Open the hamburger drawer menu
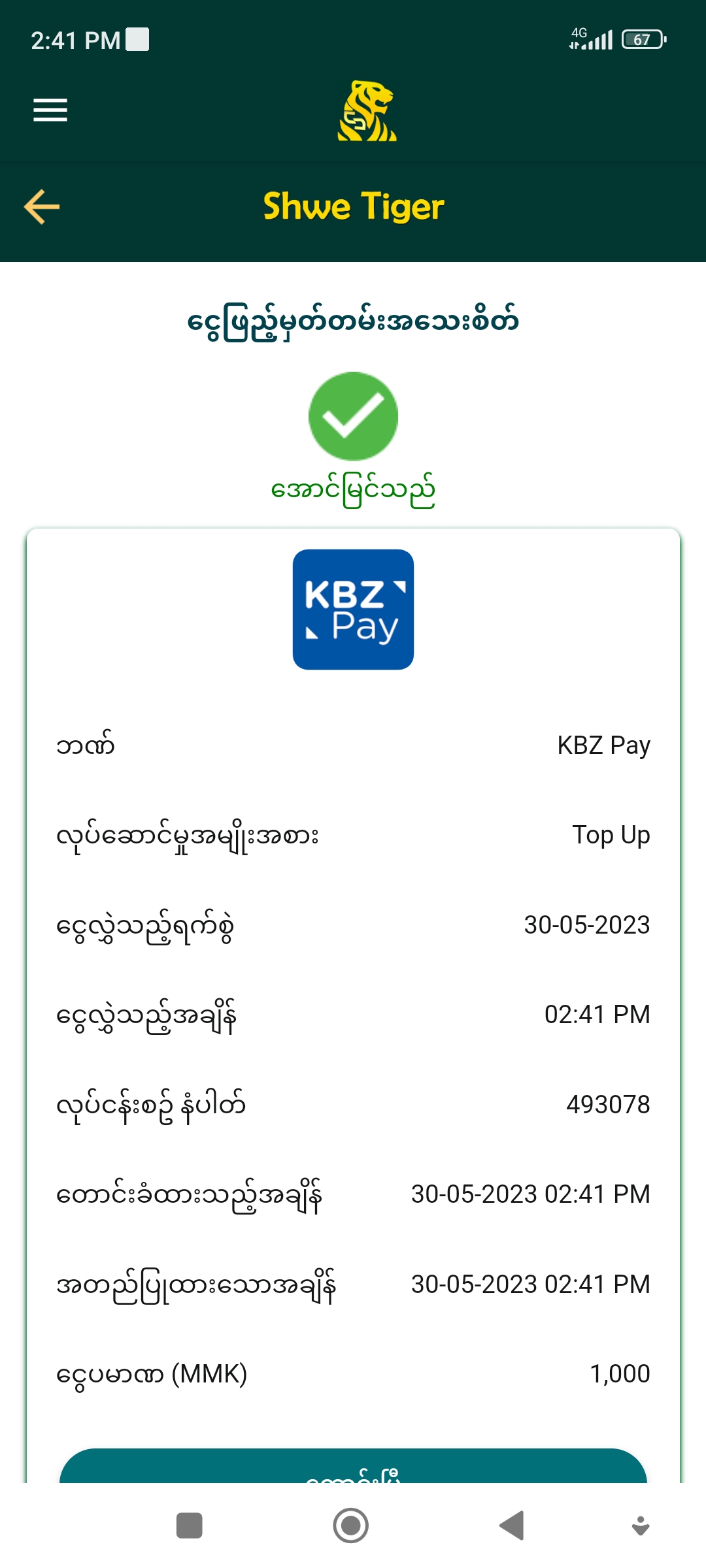The width and height of the screenshot is (706, 1568). (50, 110)
